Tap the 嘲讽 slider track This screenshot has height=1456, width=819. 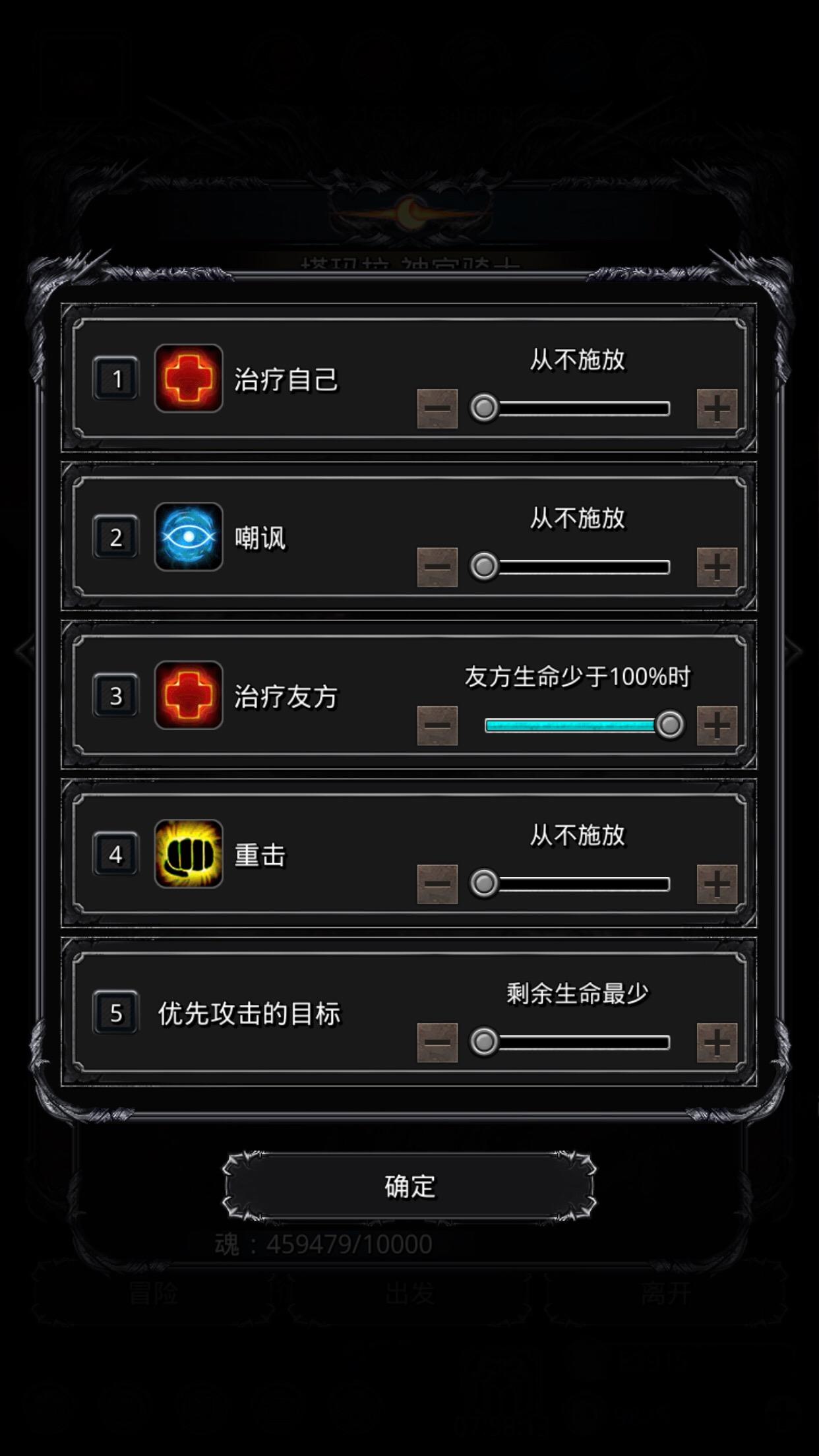tap(577, 567)
